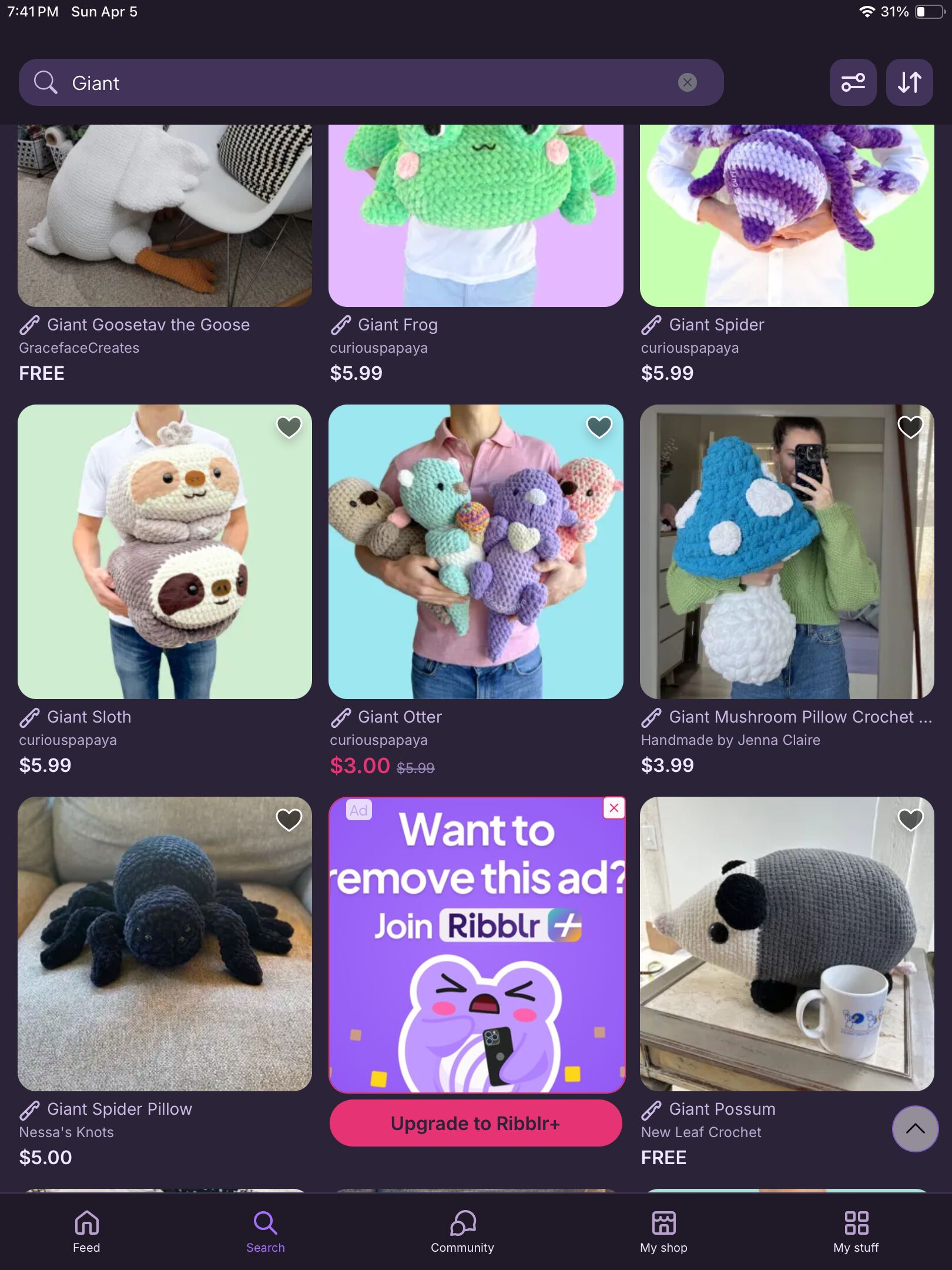Favorite the Giant Possum pattern
952x1270 pixels.
click(x=910, y=819)
